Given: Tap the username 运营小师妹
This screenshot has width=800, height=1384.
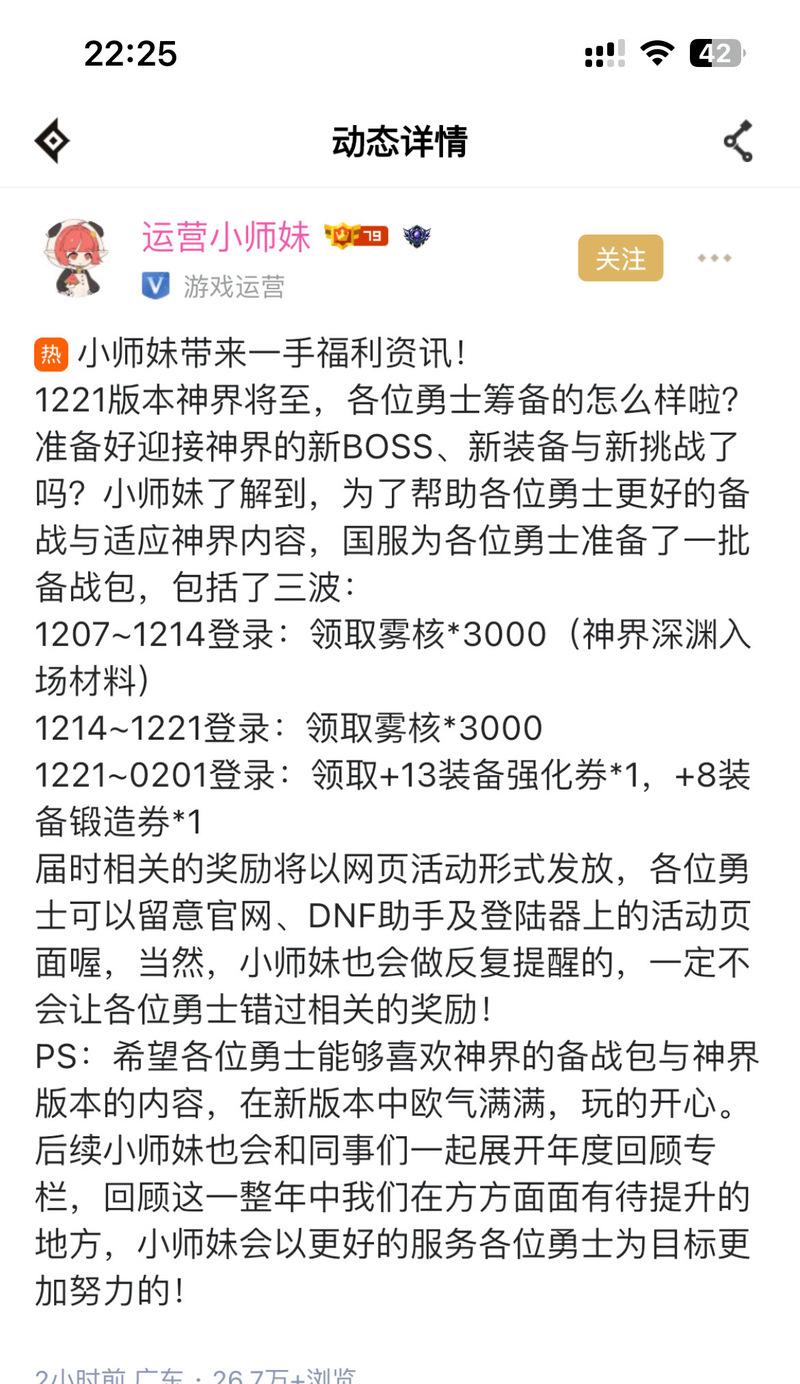Looking at the screenshot, I should click(226, 237).
